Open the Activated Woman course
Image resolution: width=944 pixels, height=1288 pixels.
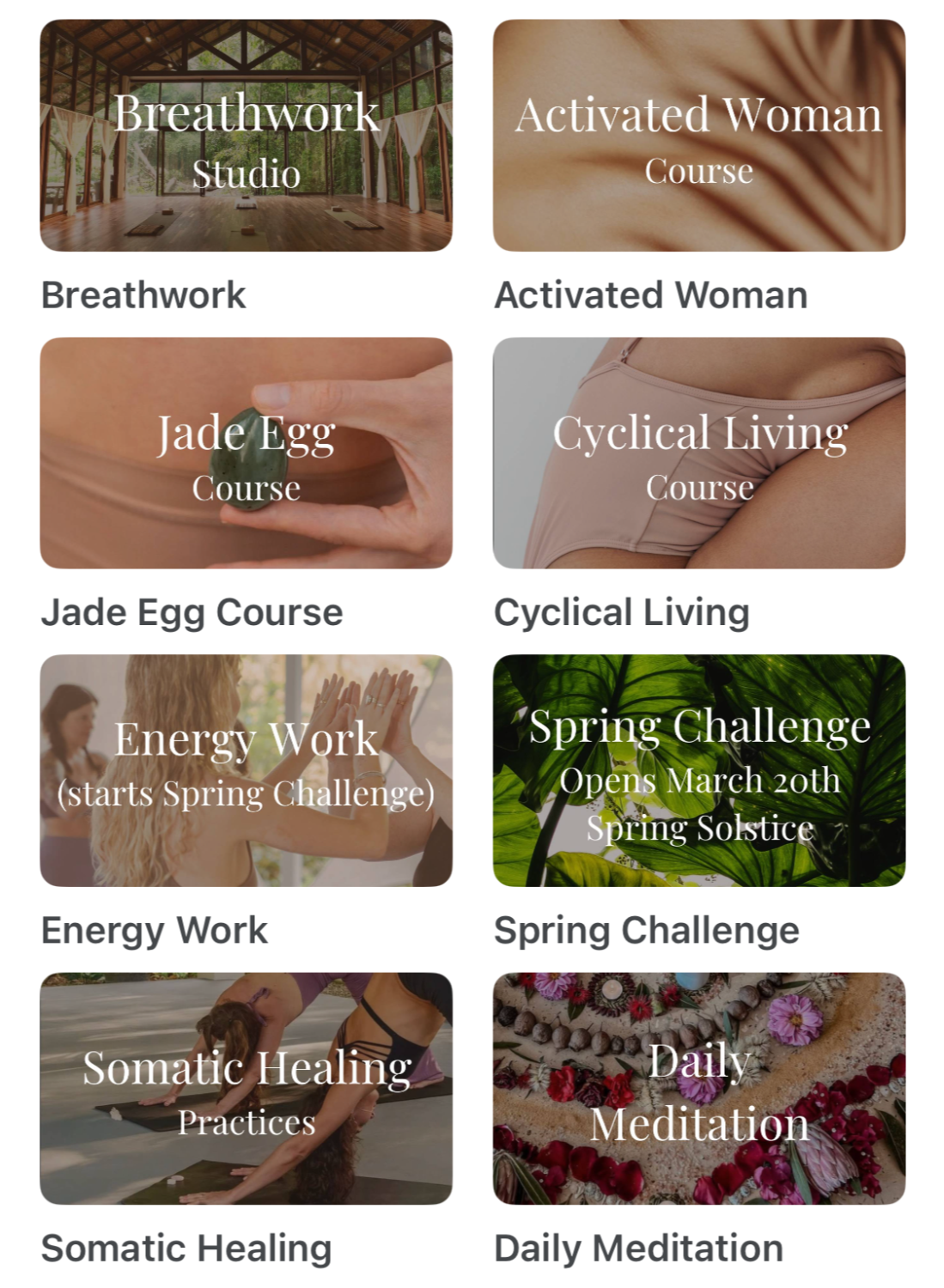698,136
